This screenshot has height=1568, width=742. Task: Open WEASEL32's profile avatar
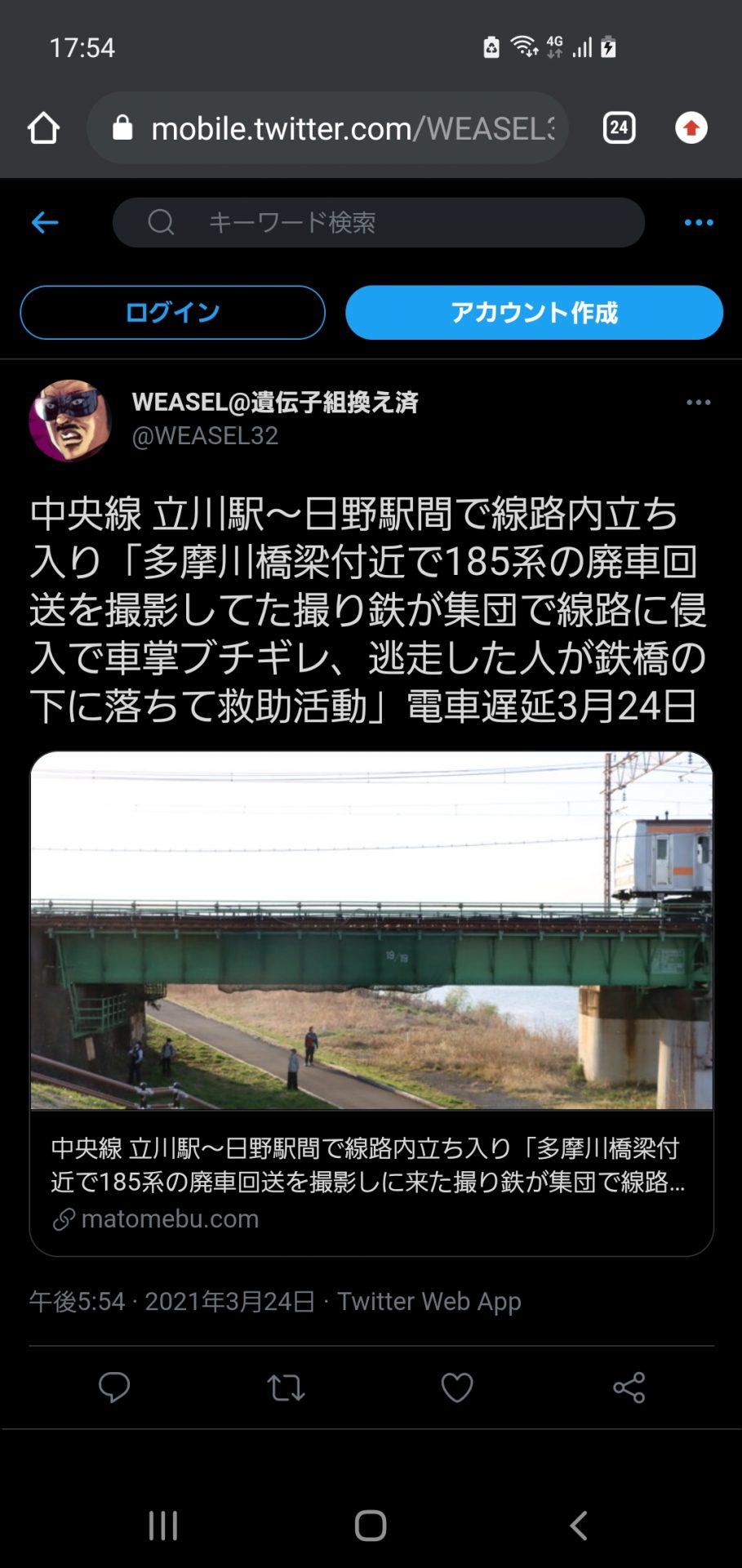[70, 420]
